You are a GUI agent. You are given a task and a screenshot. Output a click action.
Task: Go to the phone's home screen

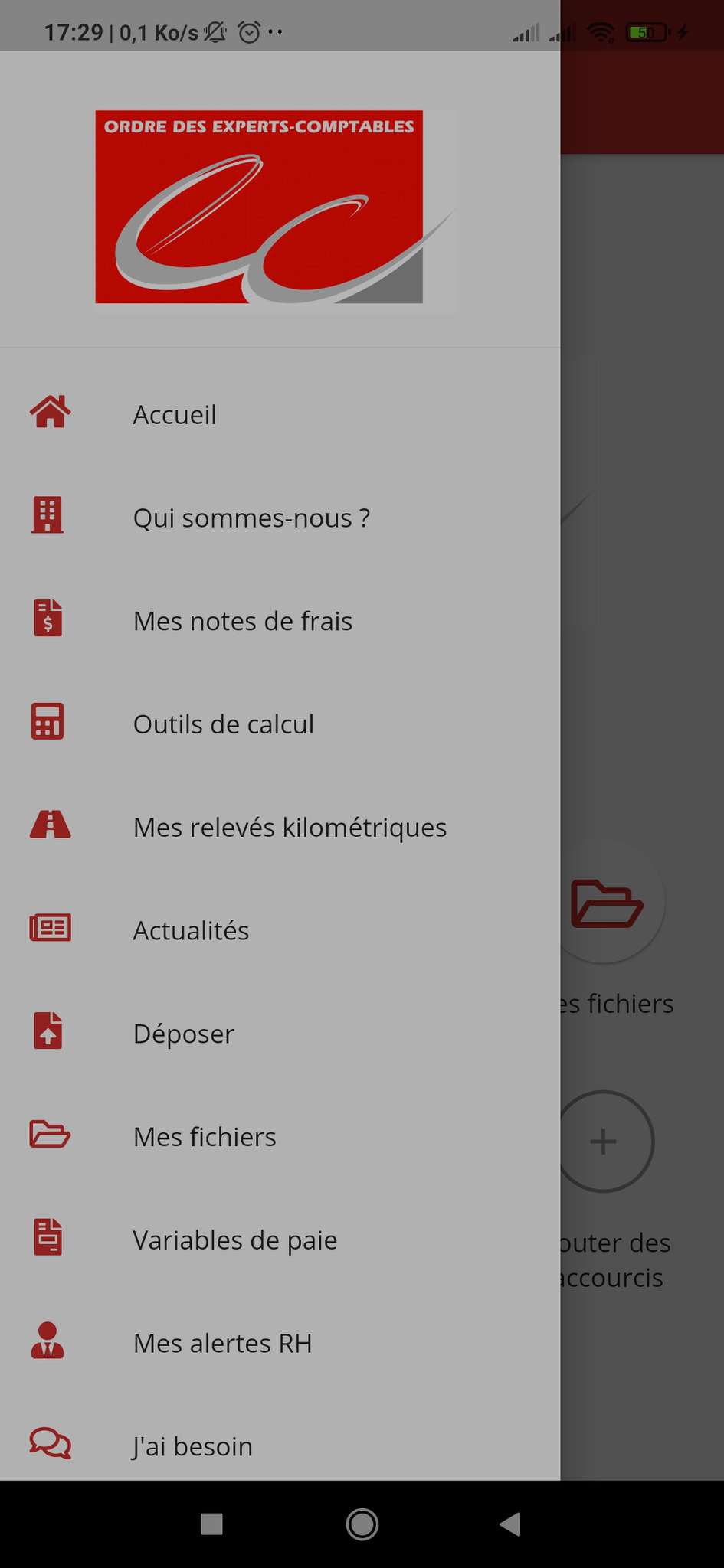point(362,1524)
